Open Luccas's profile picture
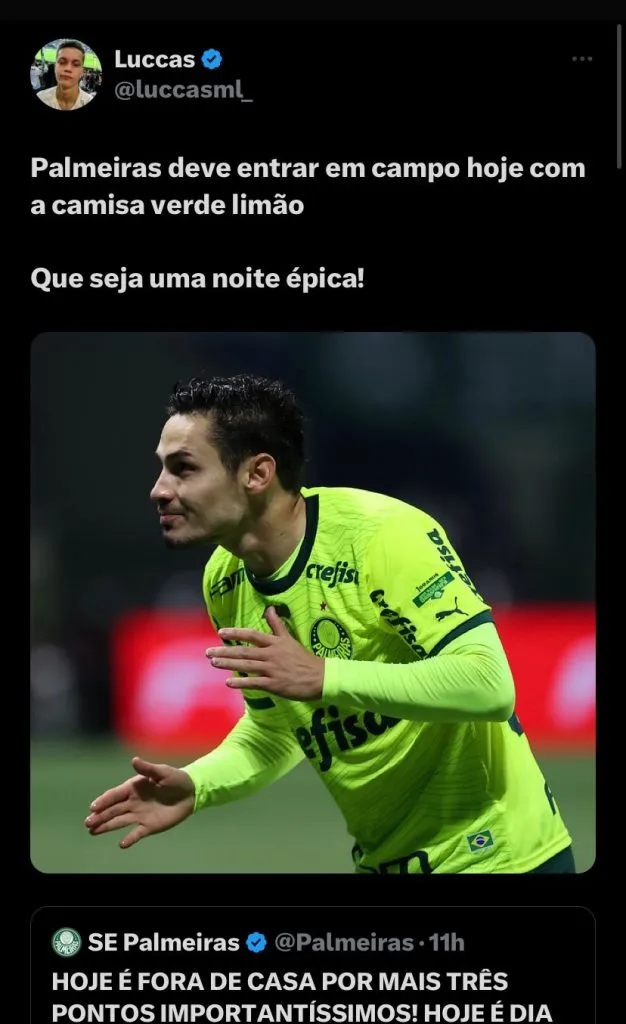626x1024 pixels. tap(66, 74)
